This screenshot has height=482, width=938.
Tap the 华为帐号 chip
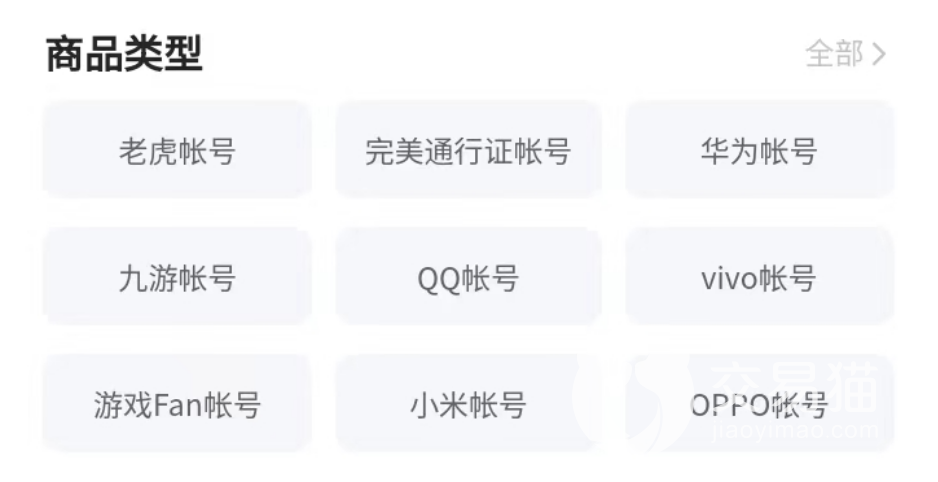pos(759,150)
